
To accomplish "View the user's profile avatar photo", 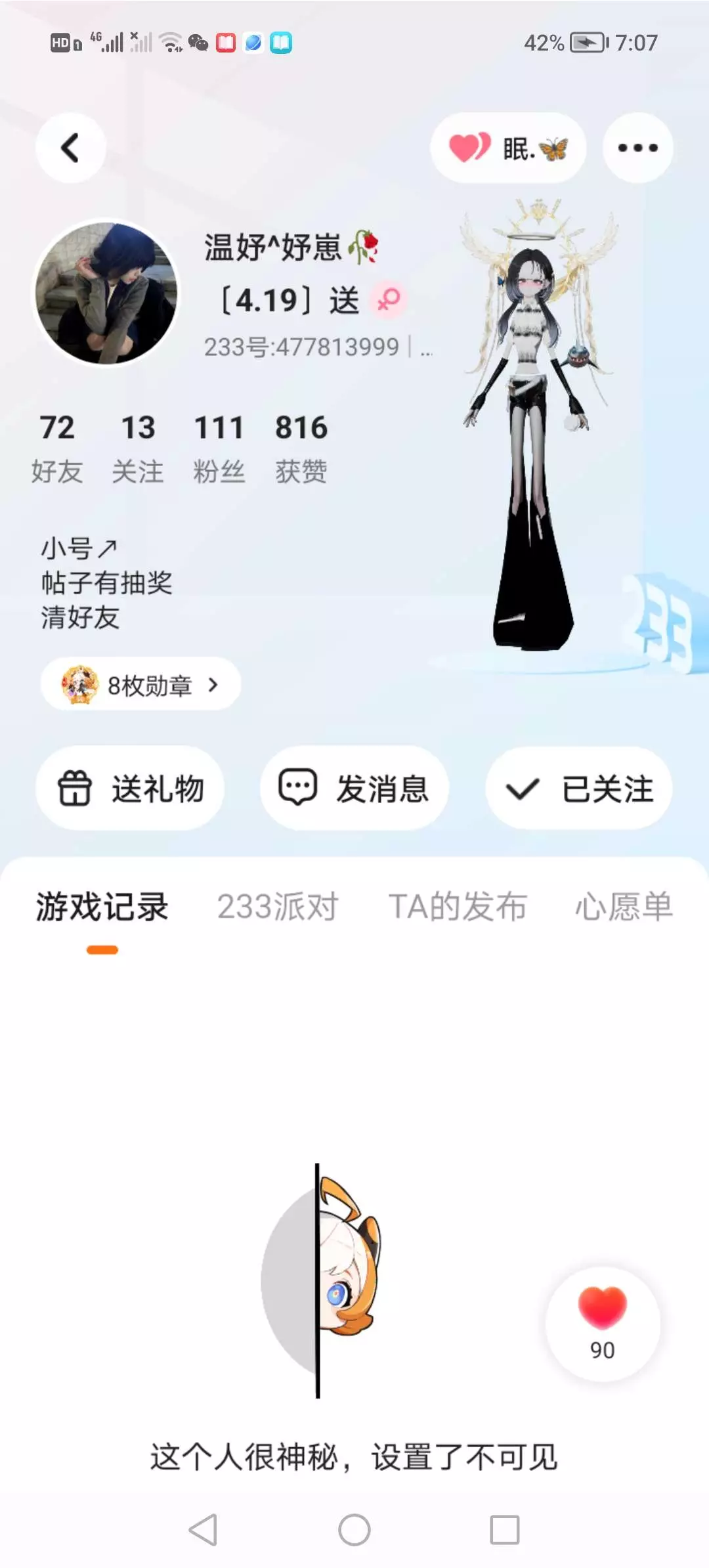I will [106, 293].
